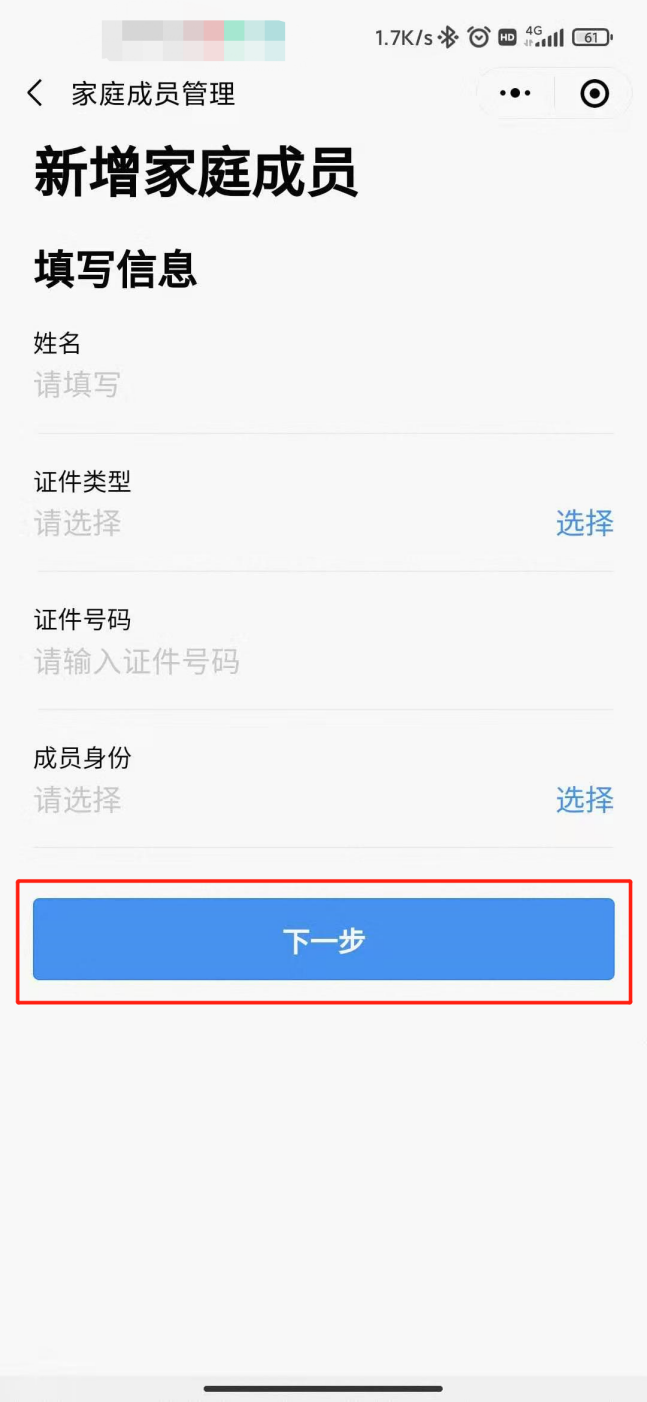Close the mini program via the circle icon
647x1402 pixels.
coord(595,94)
